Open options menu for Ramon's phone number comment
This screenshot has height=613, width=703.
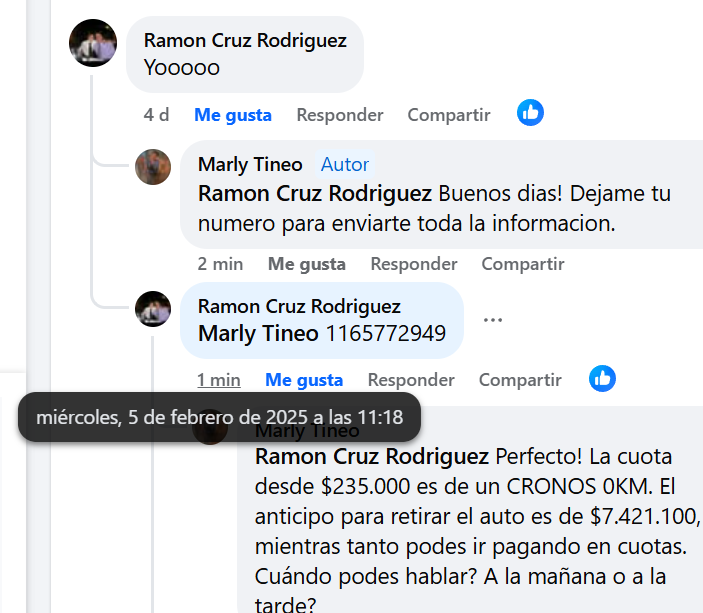[492, 320]
